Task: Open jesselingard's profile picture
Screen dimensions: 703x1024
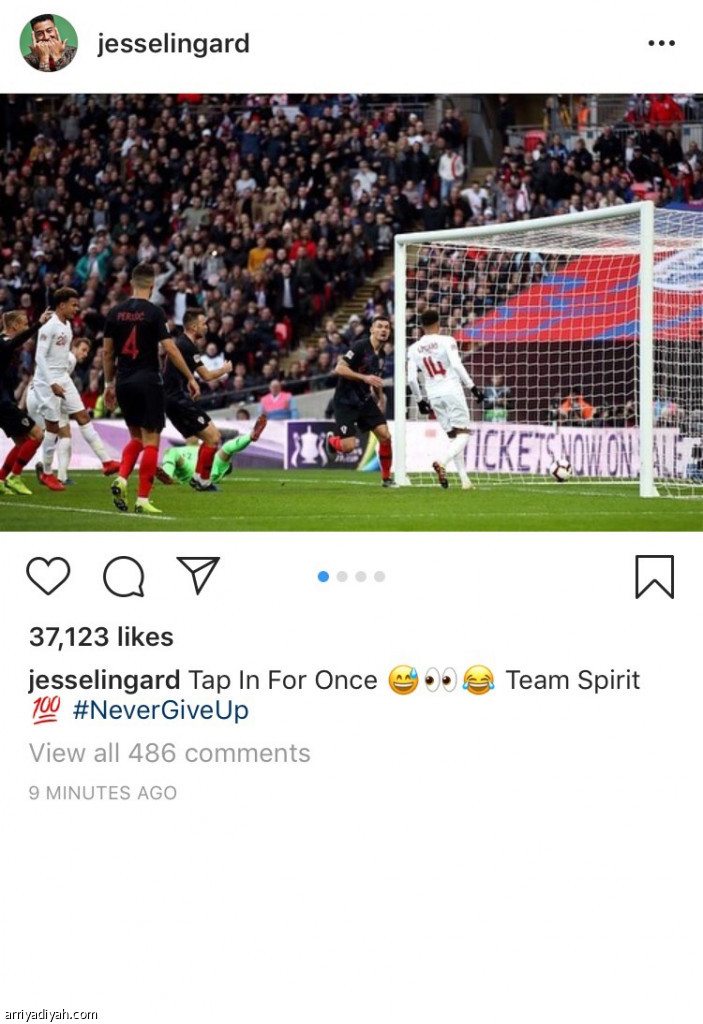Action: 48,43
